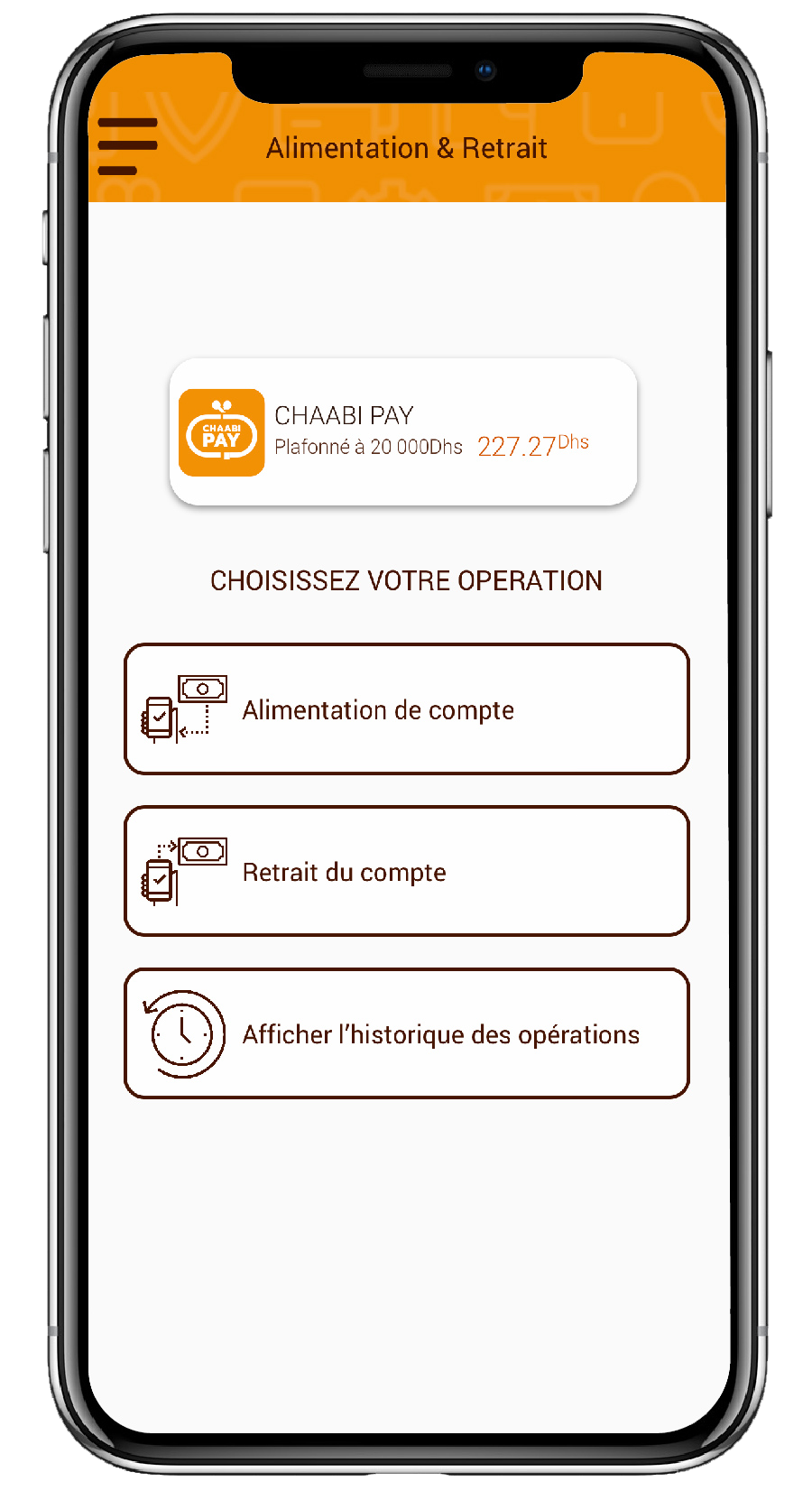
Task: Tap the Chaabi Pay account card
Action: [x=403, y=432]
